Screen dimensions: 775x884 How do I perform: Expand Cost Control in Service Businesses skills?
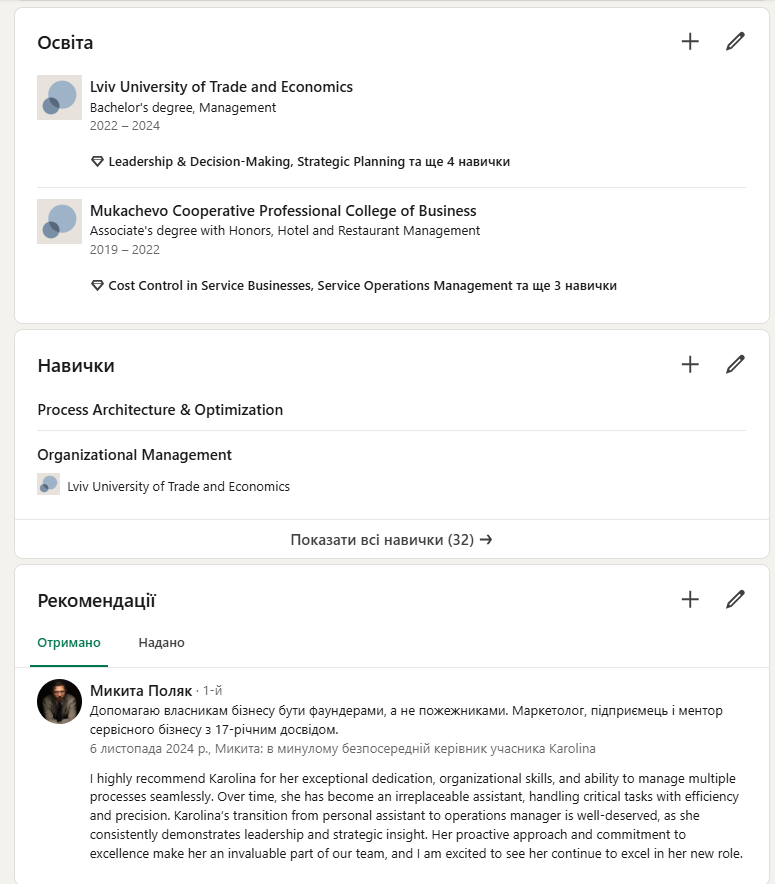click(x=362, y=285)
